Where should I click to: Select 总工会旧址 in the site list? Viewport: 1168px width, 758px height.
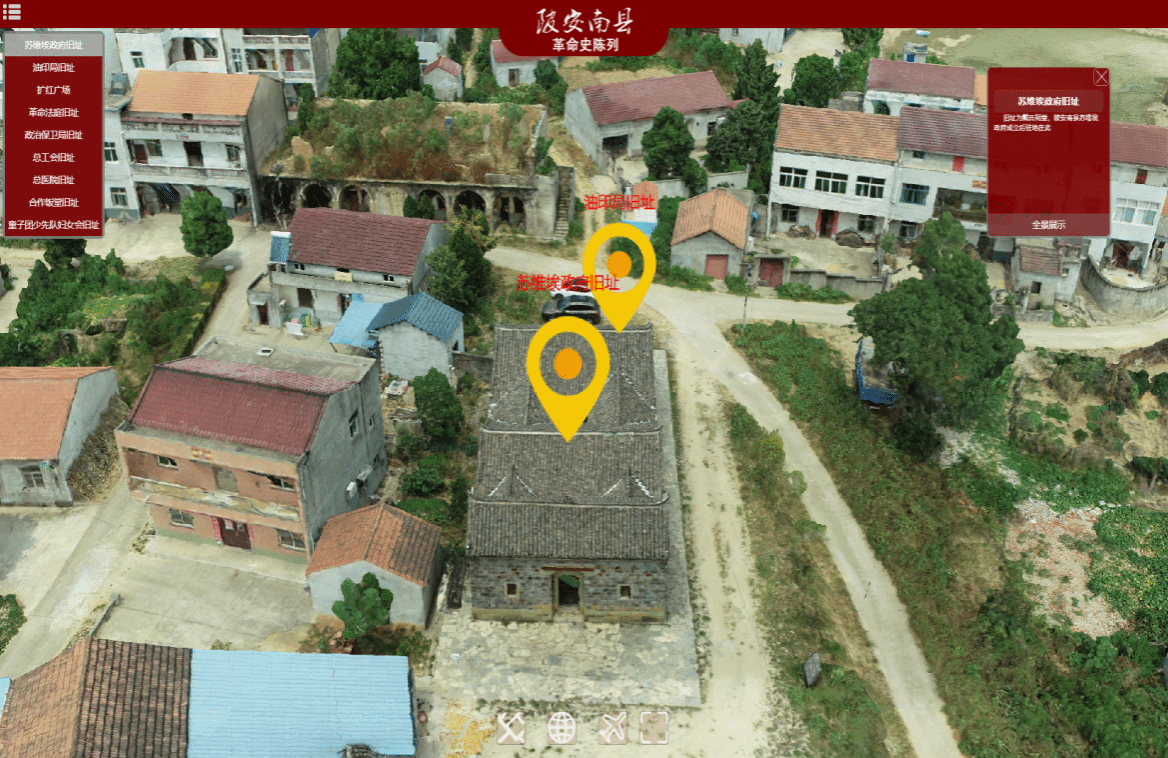[54, 157]
